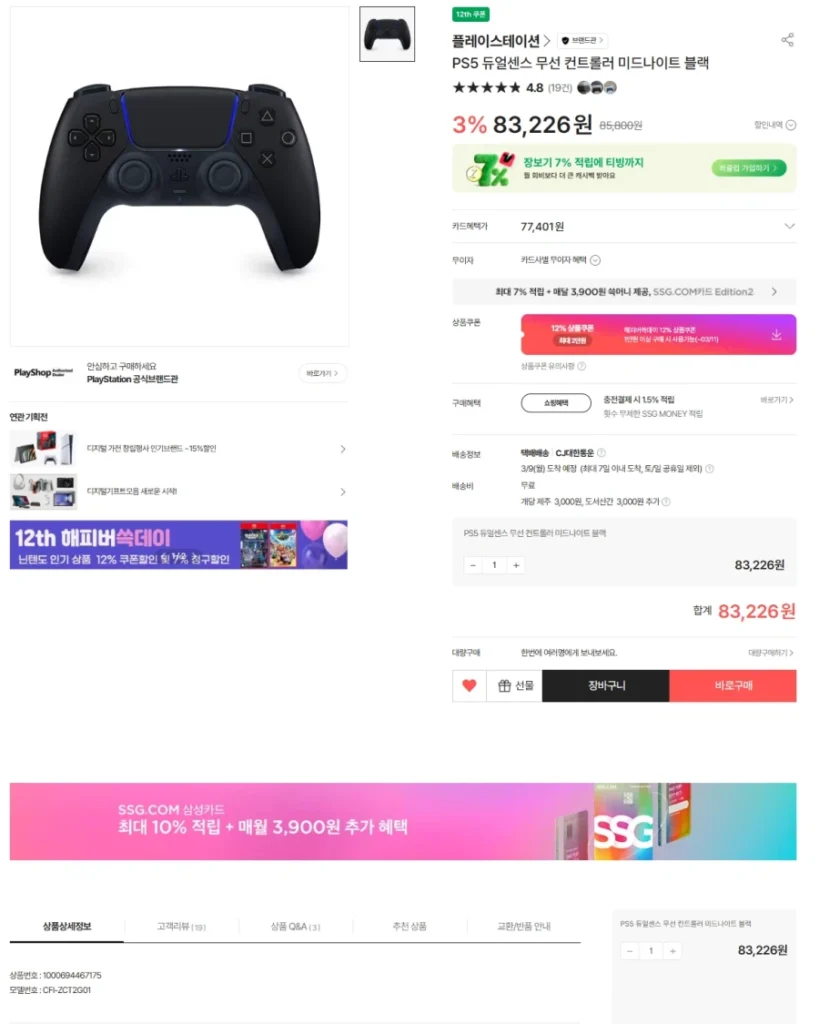Viewport: 819px width, 1024px height.
Task: Add the product to wishlist with the heart
Action: 469,686
